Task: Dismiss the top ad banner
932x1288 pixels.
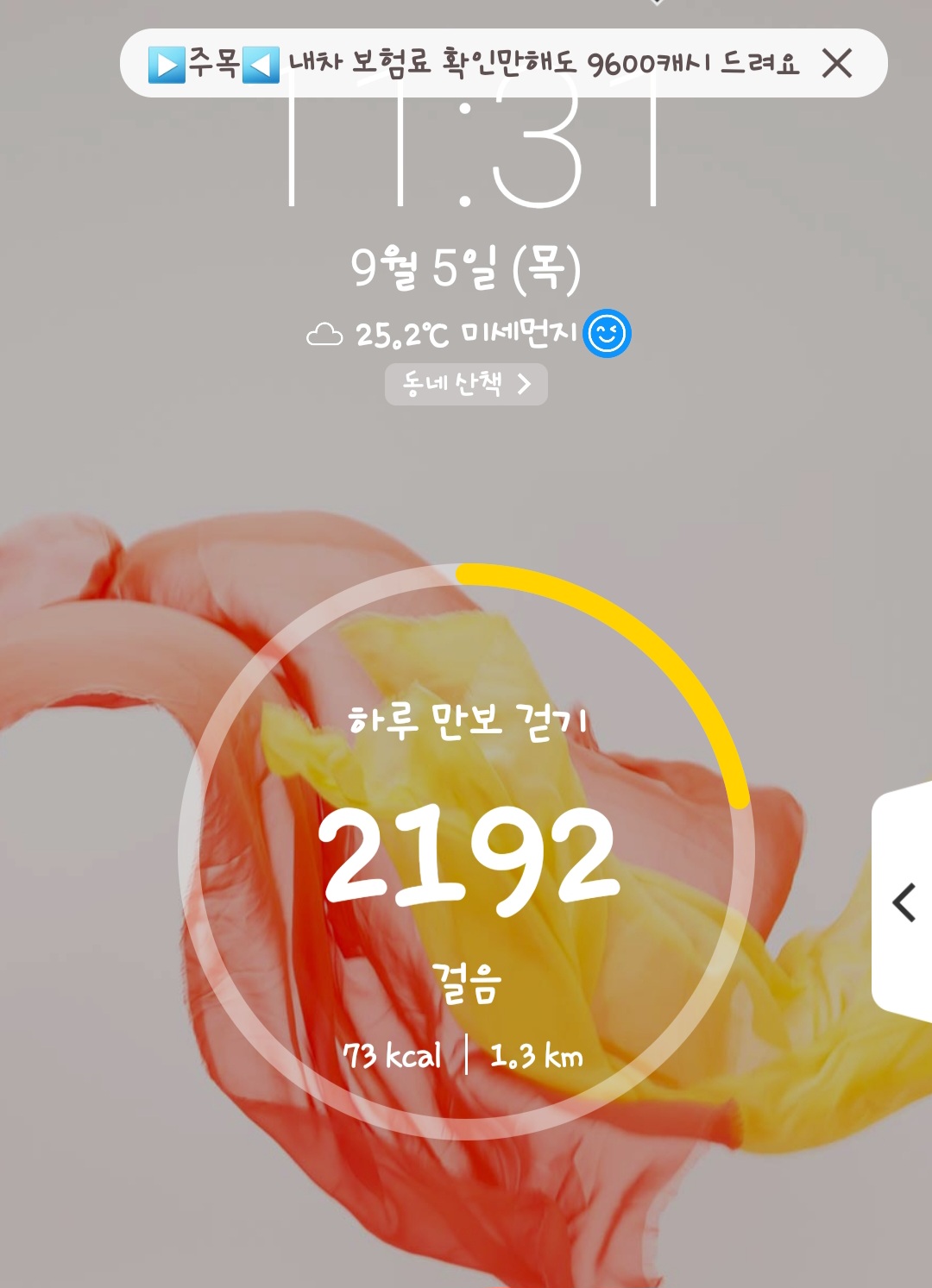Action: tap(836, 63)
